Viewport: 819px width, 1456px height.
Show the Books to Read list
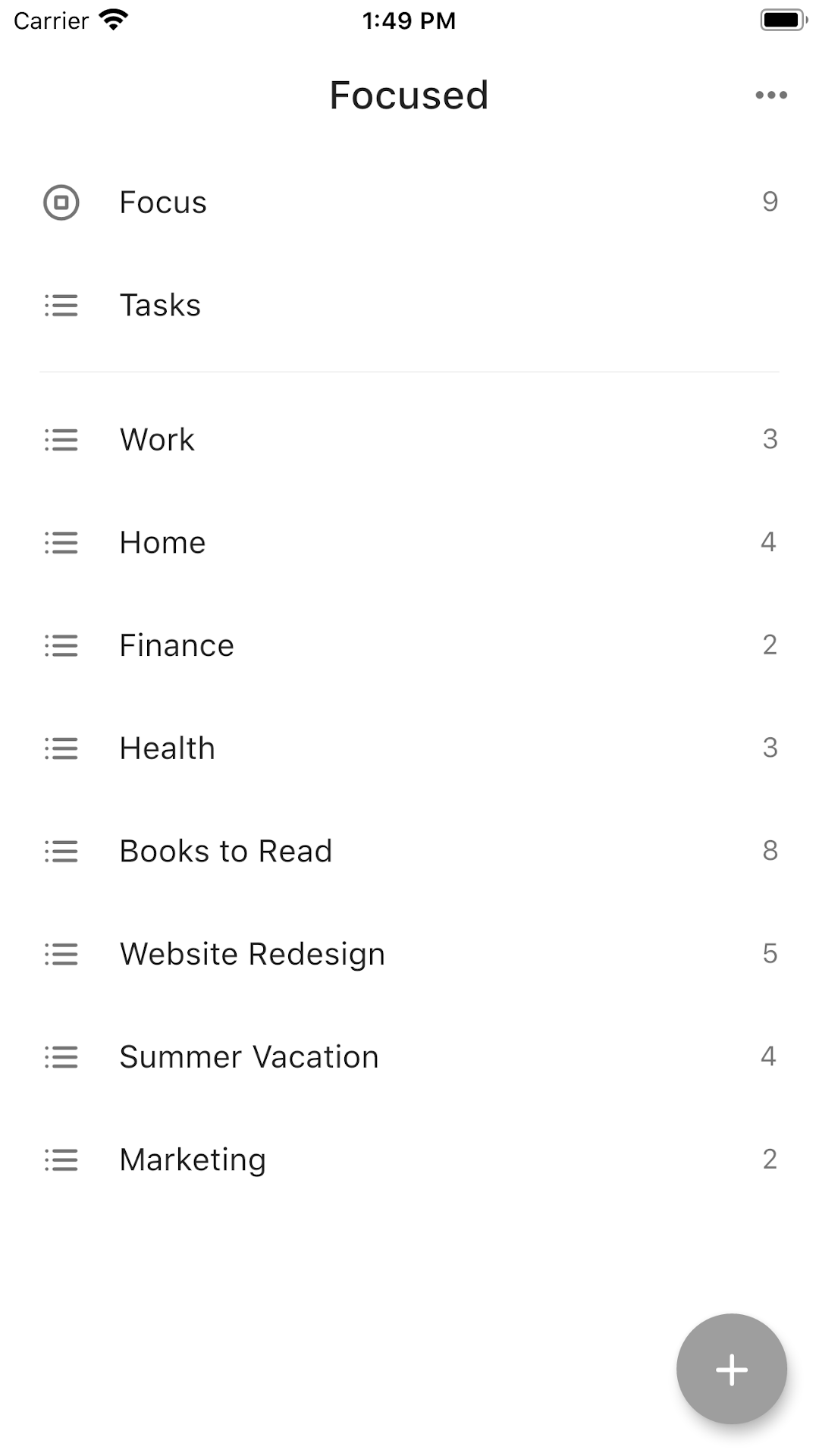coord(225,852)
